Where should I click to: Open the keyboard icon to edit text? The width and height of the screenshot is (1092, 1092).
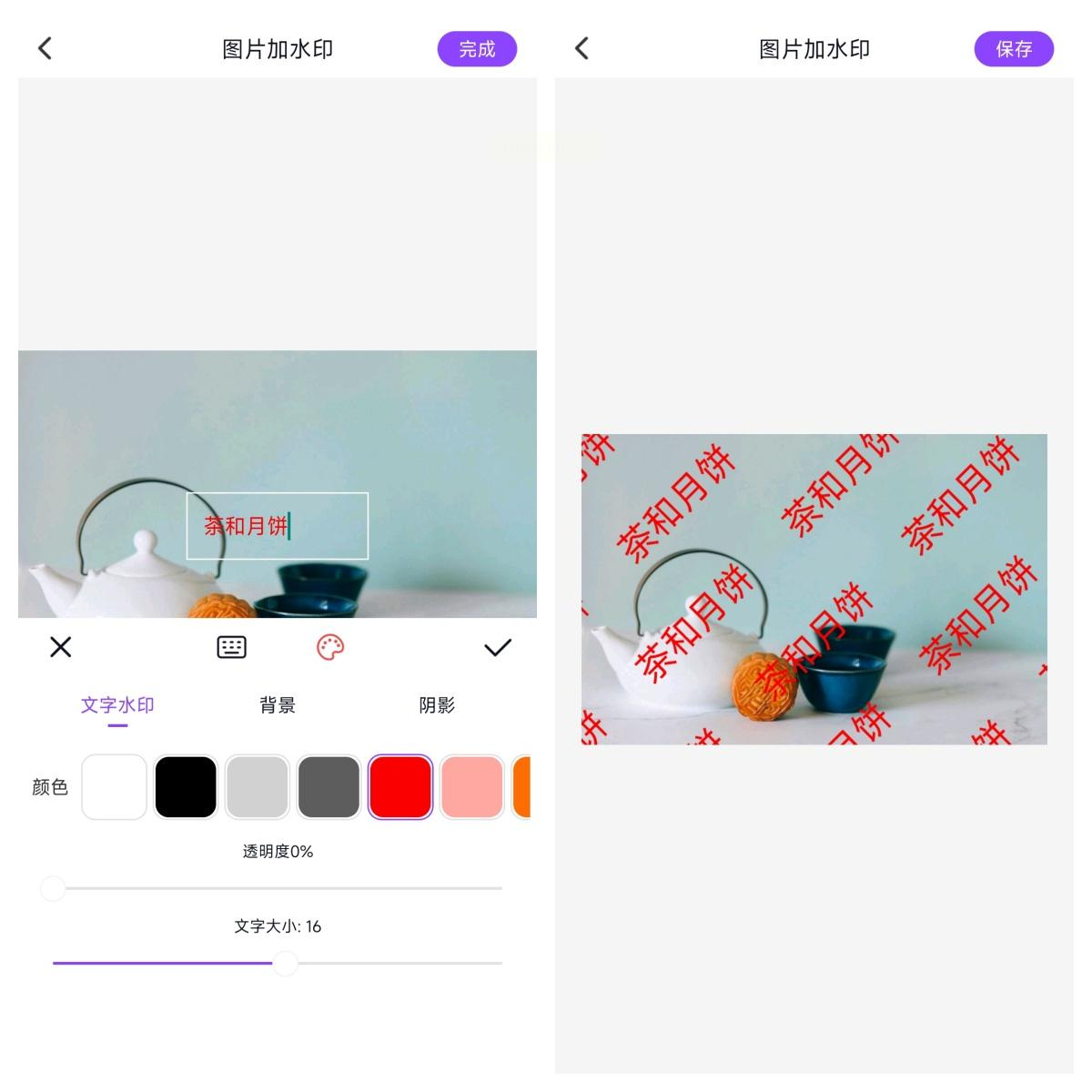[x=231, y=647]
